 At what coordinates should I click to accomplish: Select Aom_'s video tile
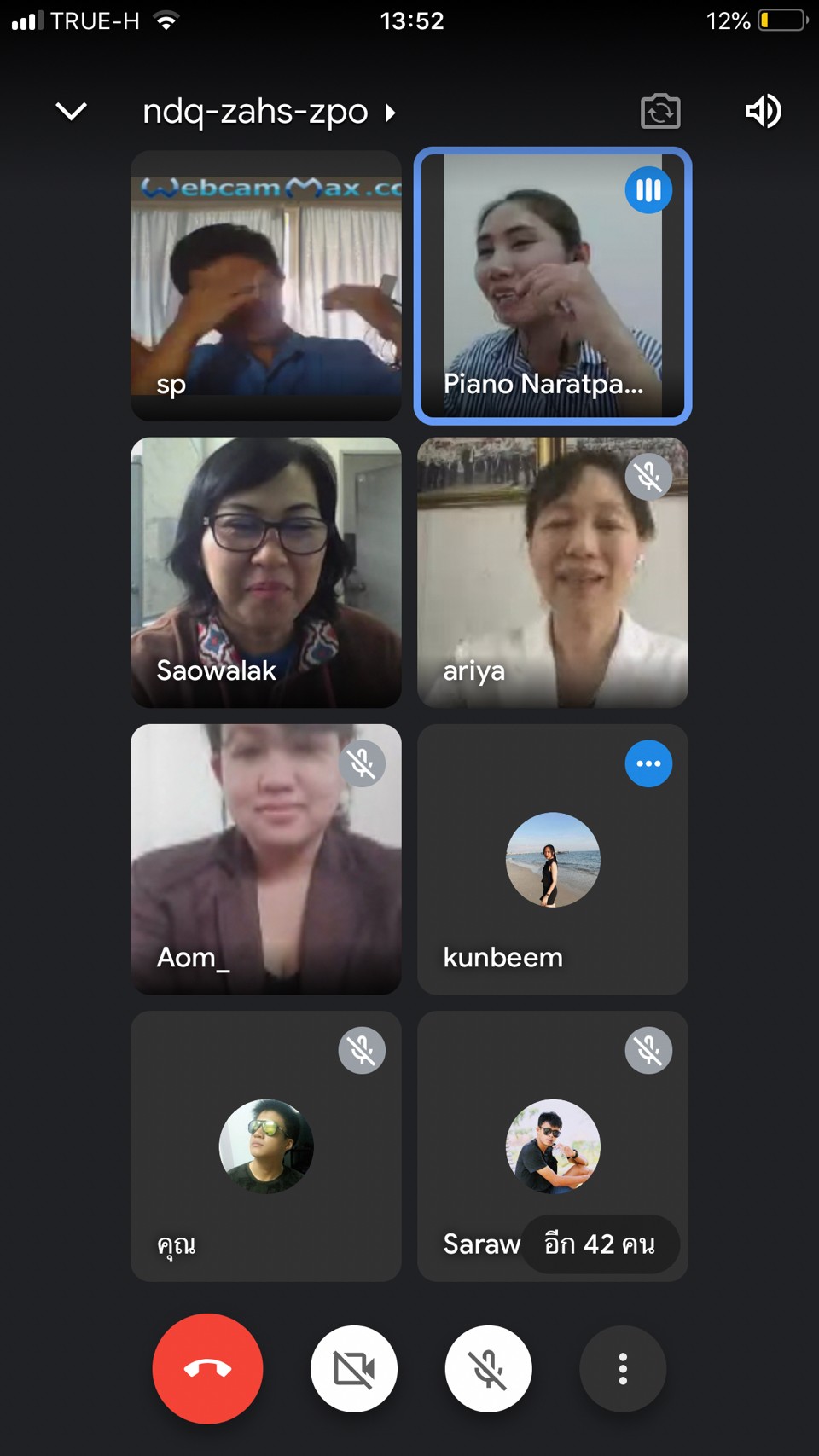tap(266, 859)
